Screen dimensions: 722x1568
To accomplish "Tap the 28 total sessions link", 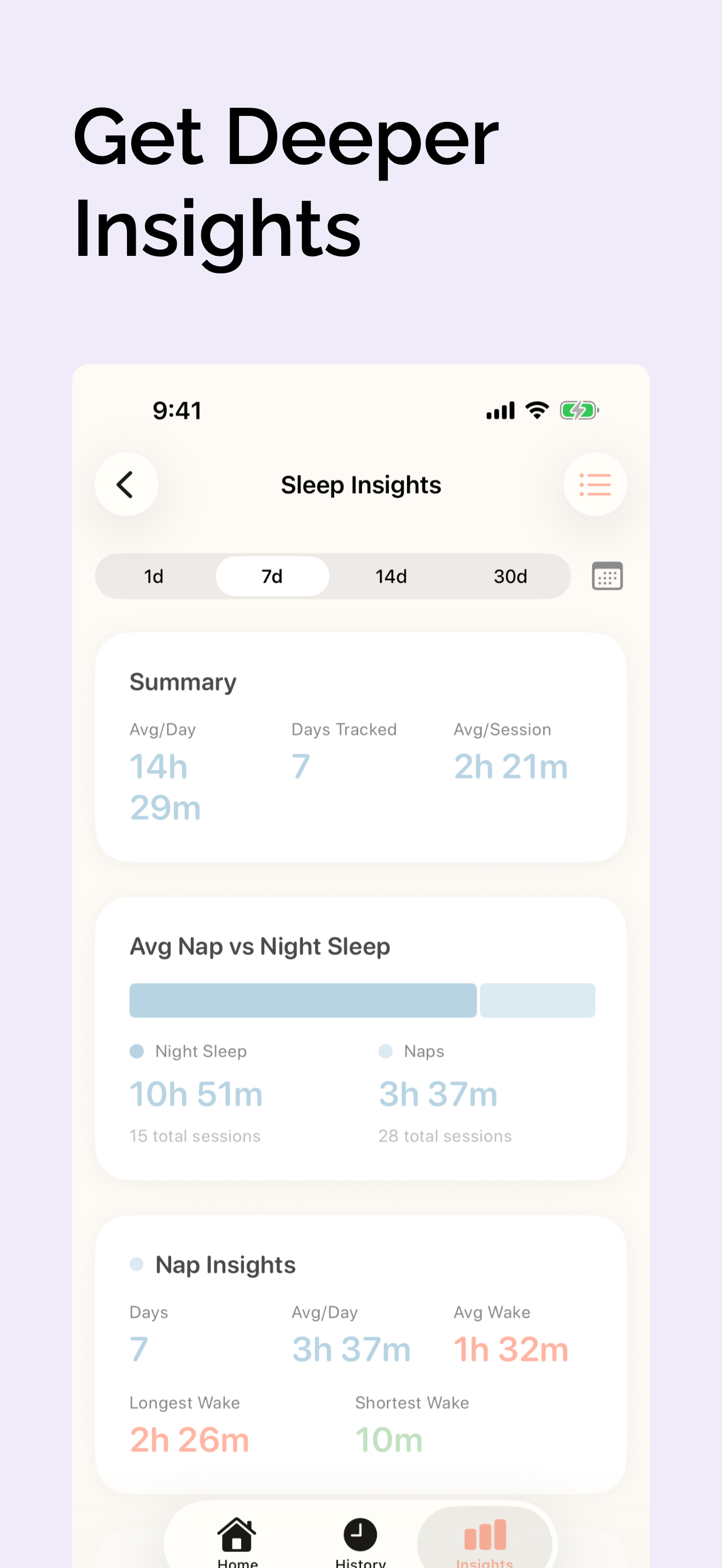I will tap(445, 1136).
